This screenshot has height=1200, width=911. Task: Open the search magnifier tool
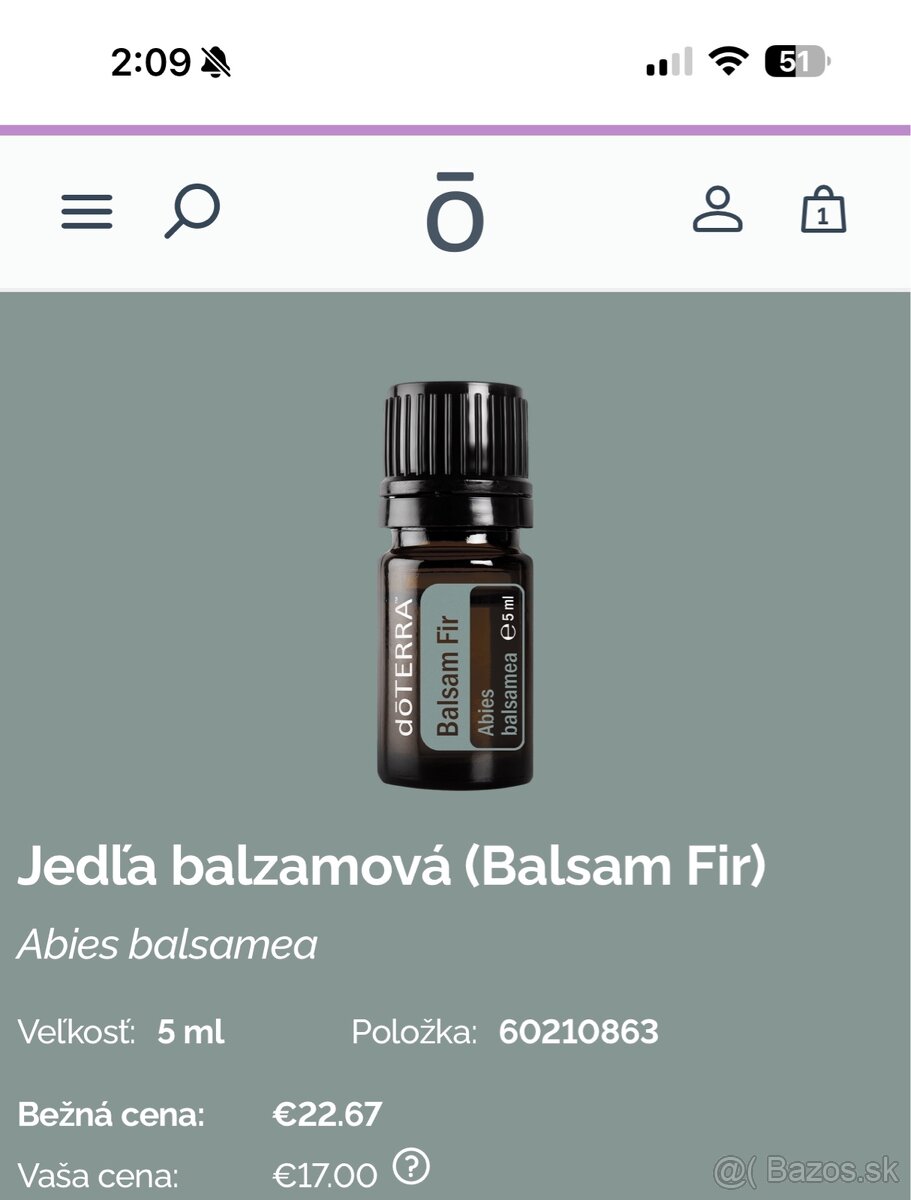pos(191,211)
